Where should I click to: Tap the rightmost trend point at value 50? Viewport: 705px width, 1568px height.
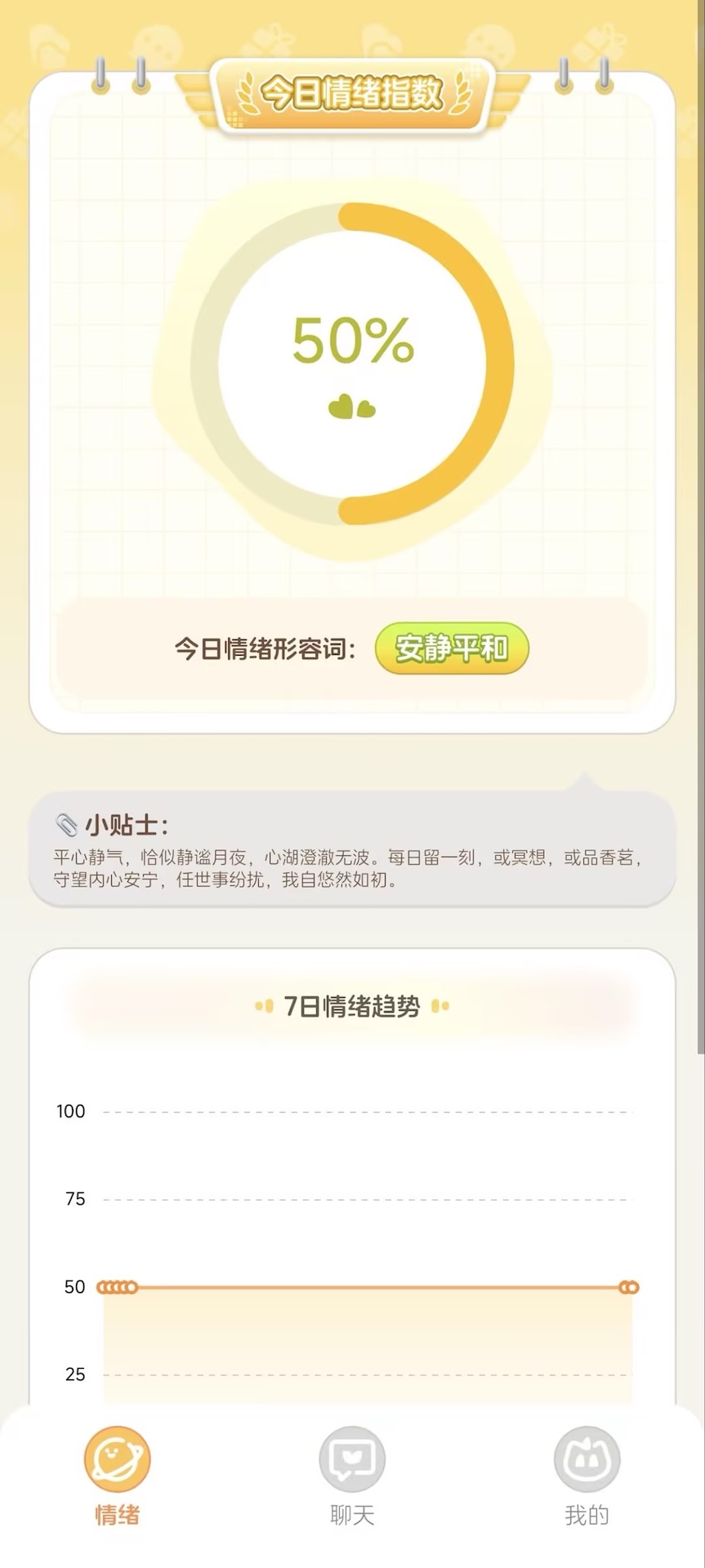tap(629, 1286)
